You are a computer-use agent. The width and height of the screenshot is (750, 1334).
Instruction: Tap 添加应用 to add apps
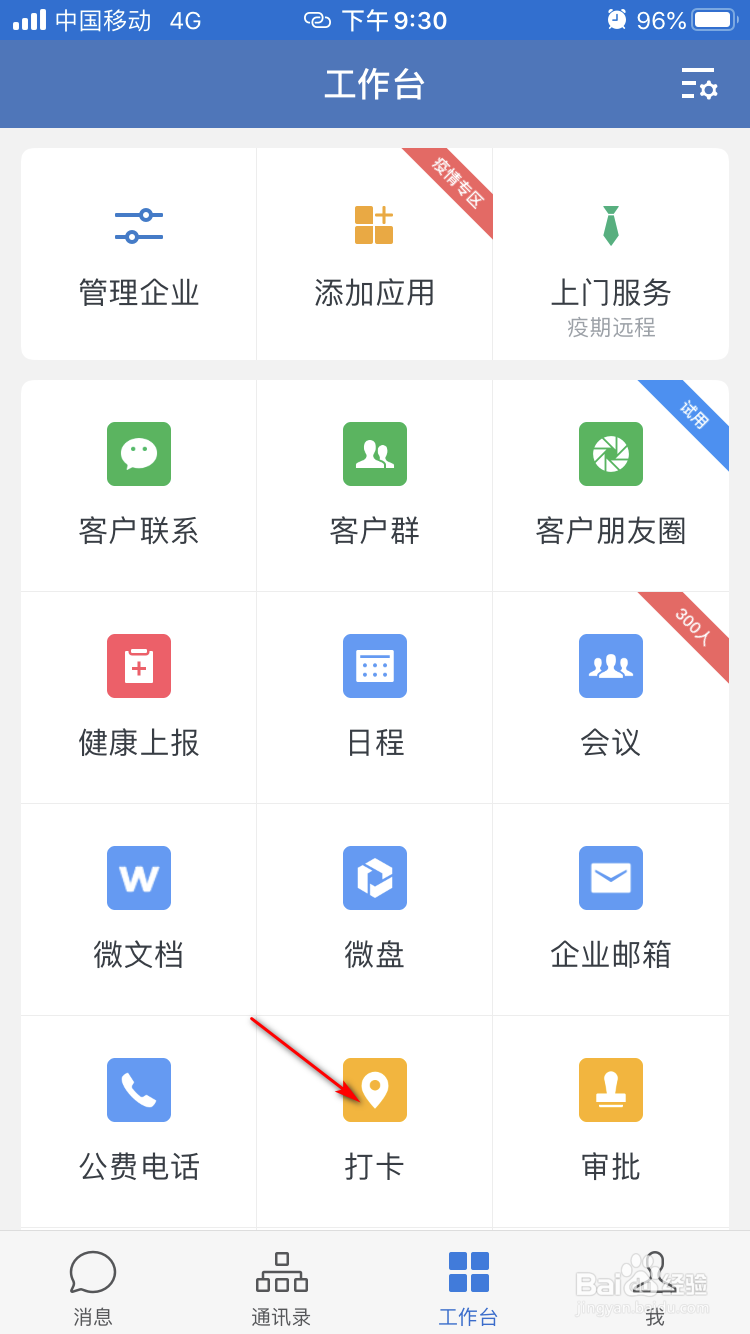click(375, 254)
